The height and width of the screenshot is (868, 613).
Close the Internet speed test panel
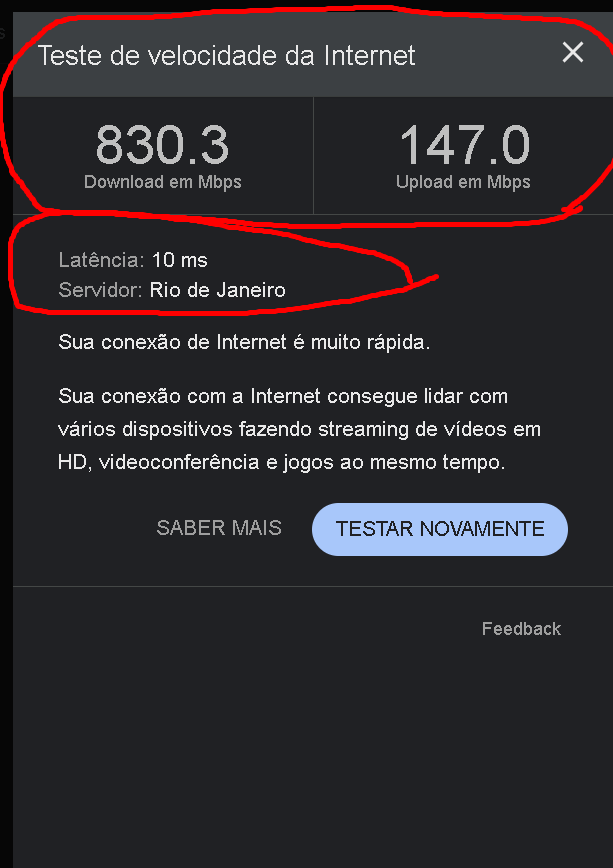(x=572, y=53)
